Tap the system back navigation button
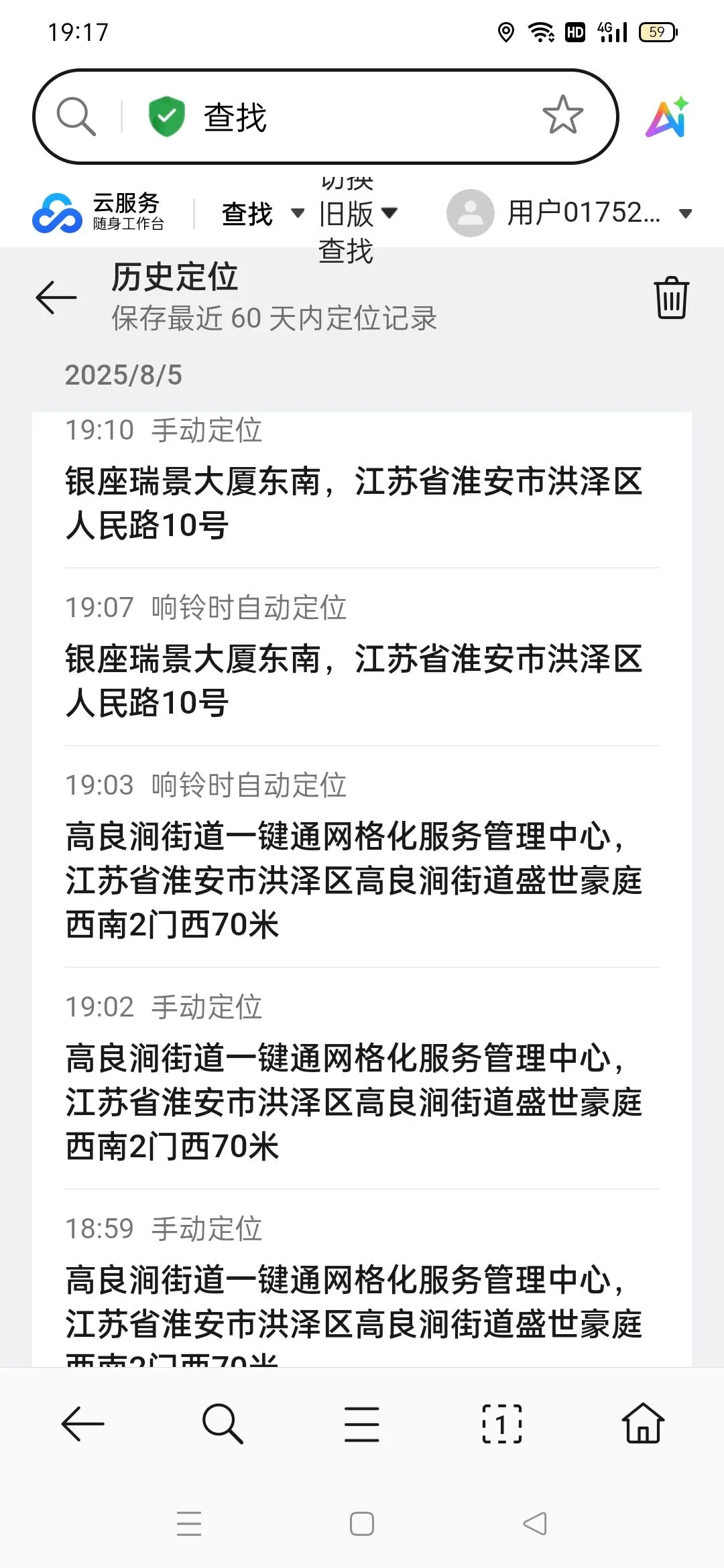This screenshot has height=1568, width=724. pyautogui.click(x=535, y=1524)
